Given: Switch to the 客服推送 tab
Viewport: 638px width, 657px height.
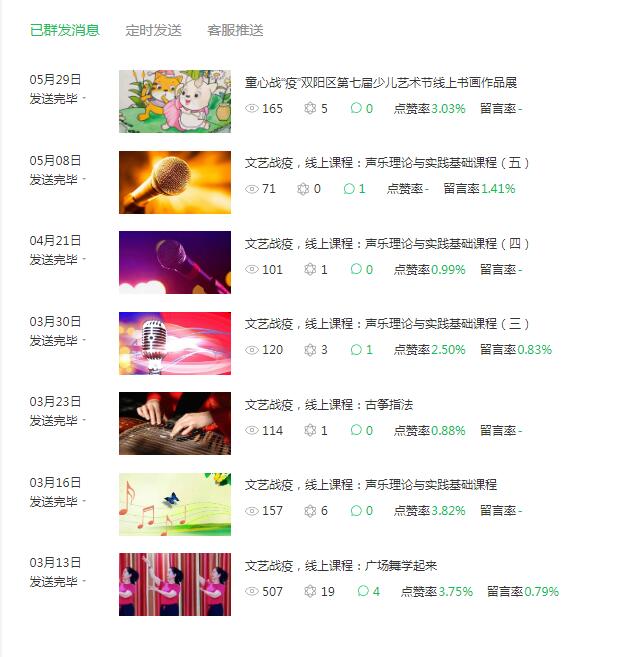Looking at the screenshot, I should click(235, 30).
